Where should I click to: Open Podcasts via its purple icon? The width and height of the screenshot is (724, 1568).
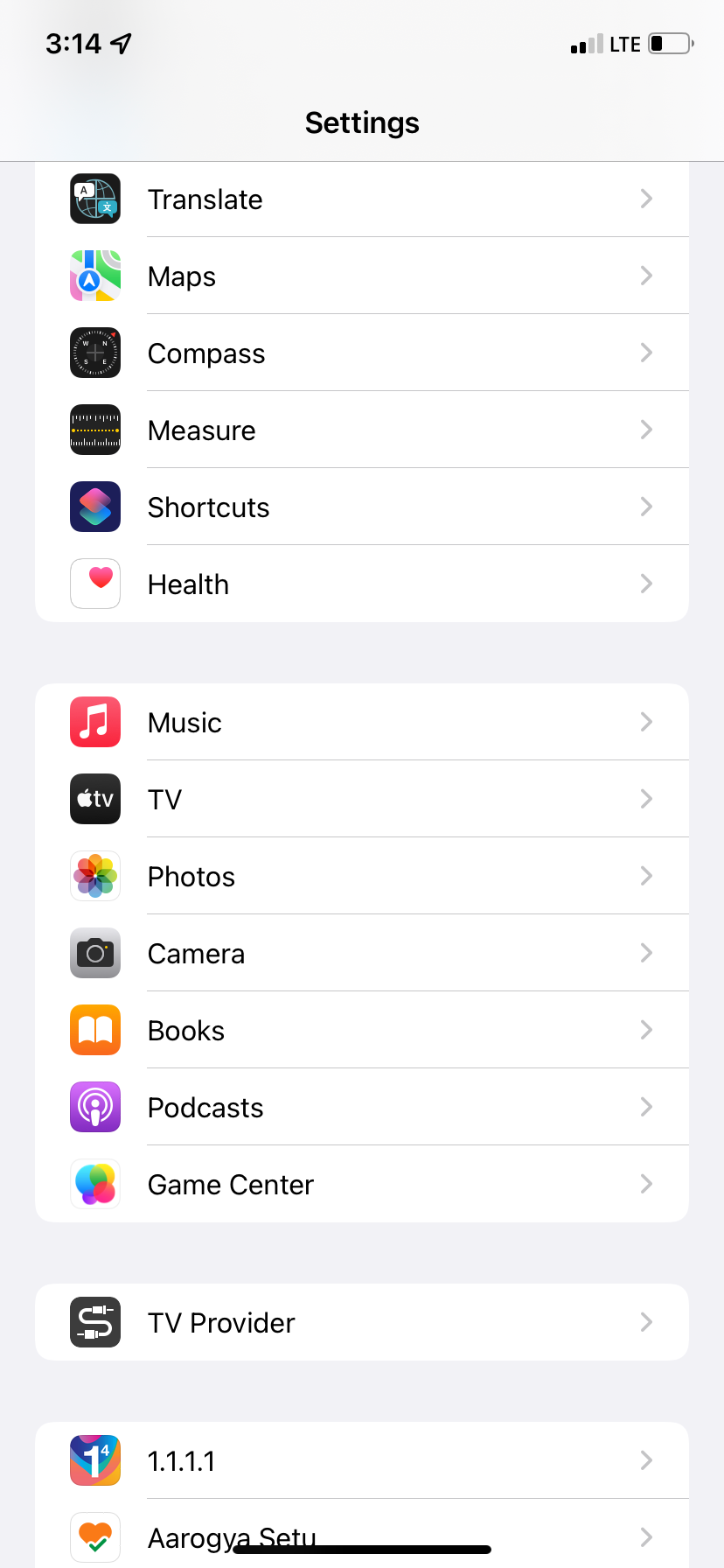coord(94,1107)
